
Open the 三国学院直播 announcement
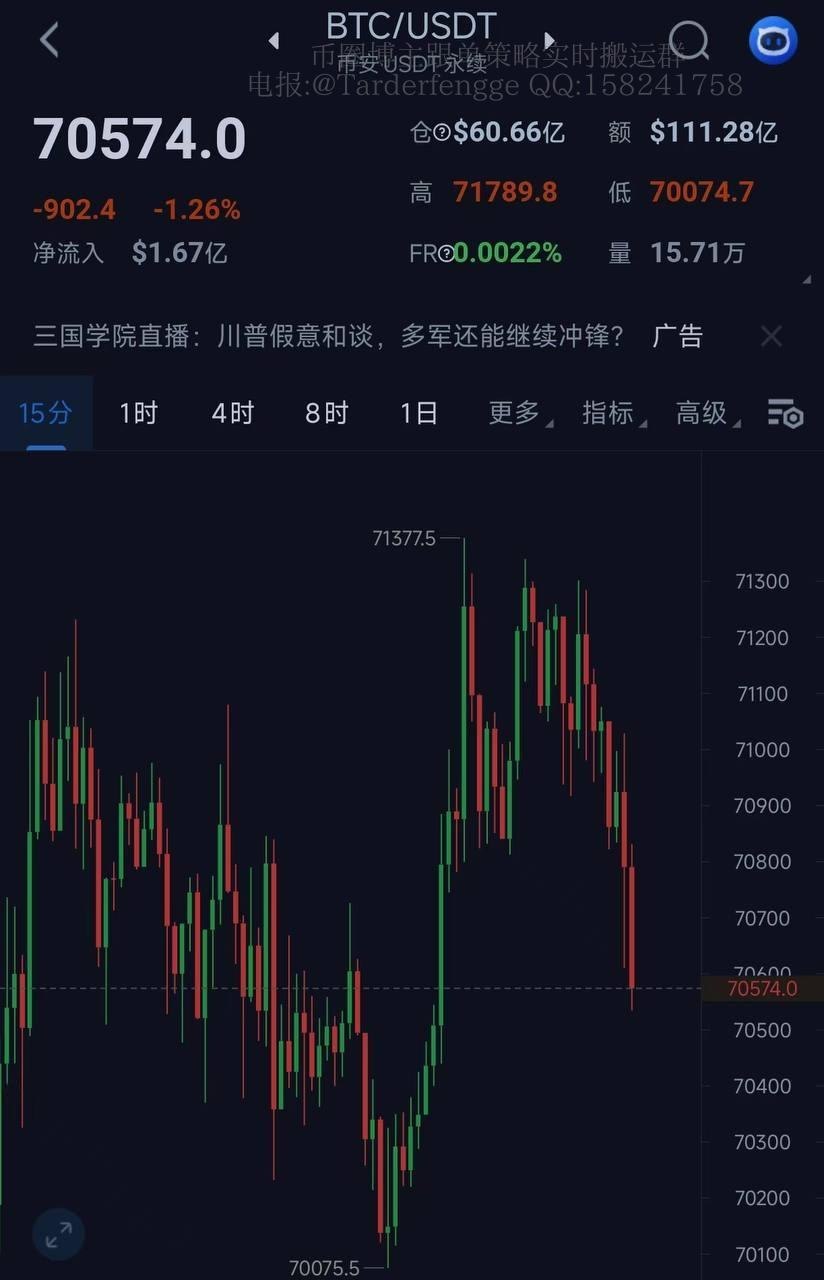coord(328,337)
